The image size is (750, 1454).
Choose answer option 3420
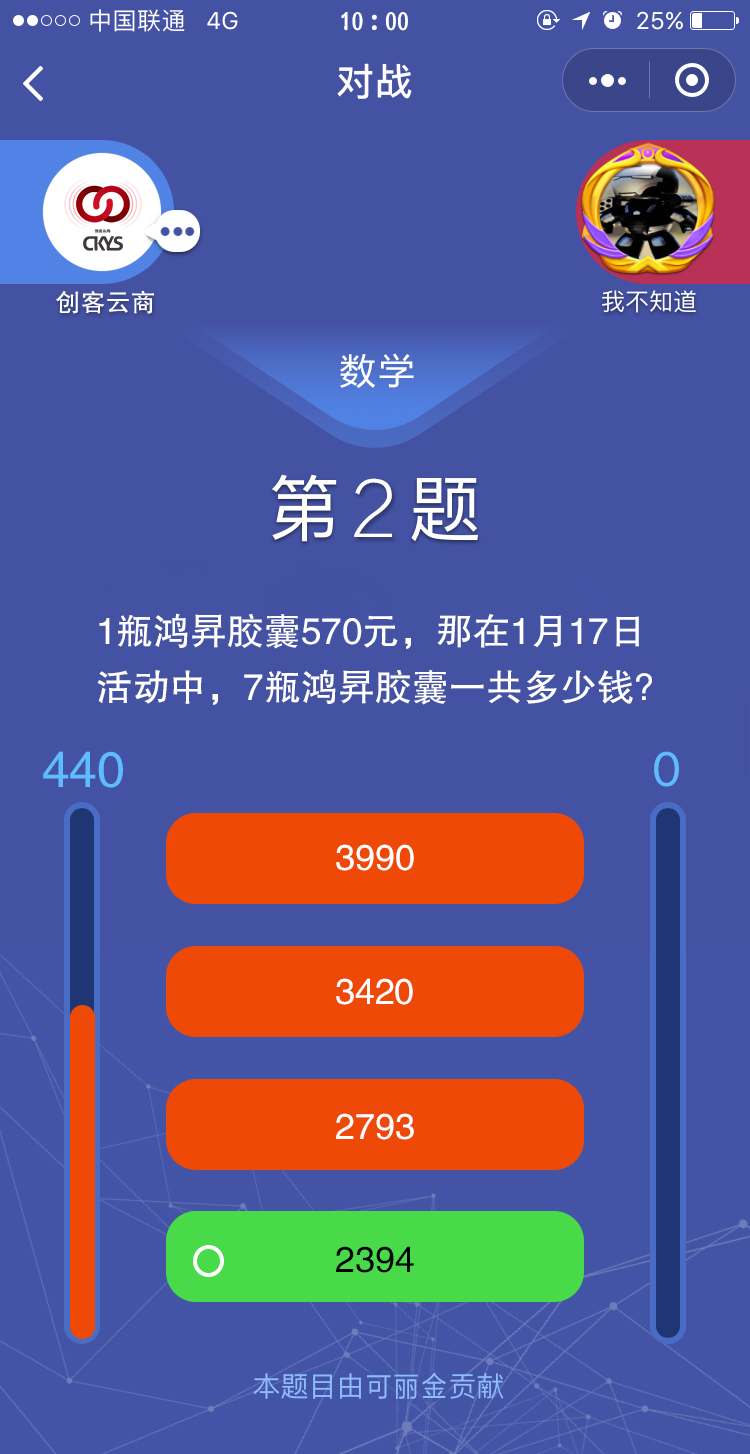[x=374, y=991]
